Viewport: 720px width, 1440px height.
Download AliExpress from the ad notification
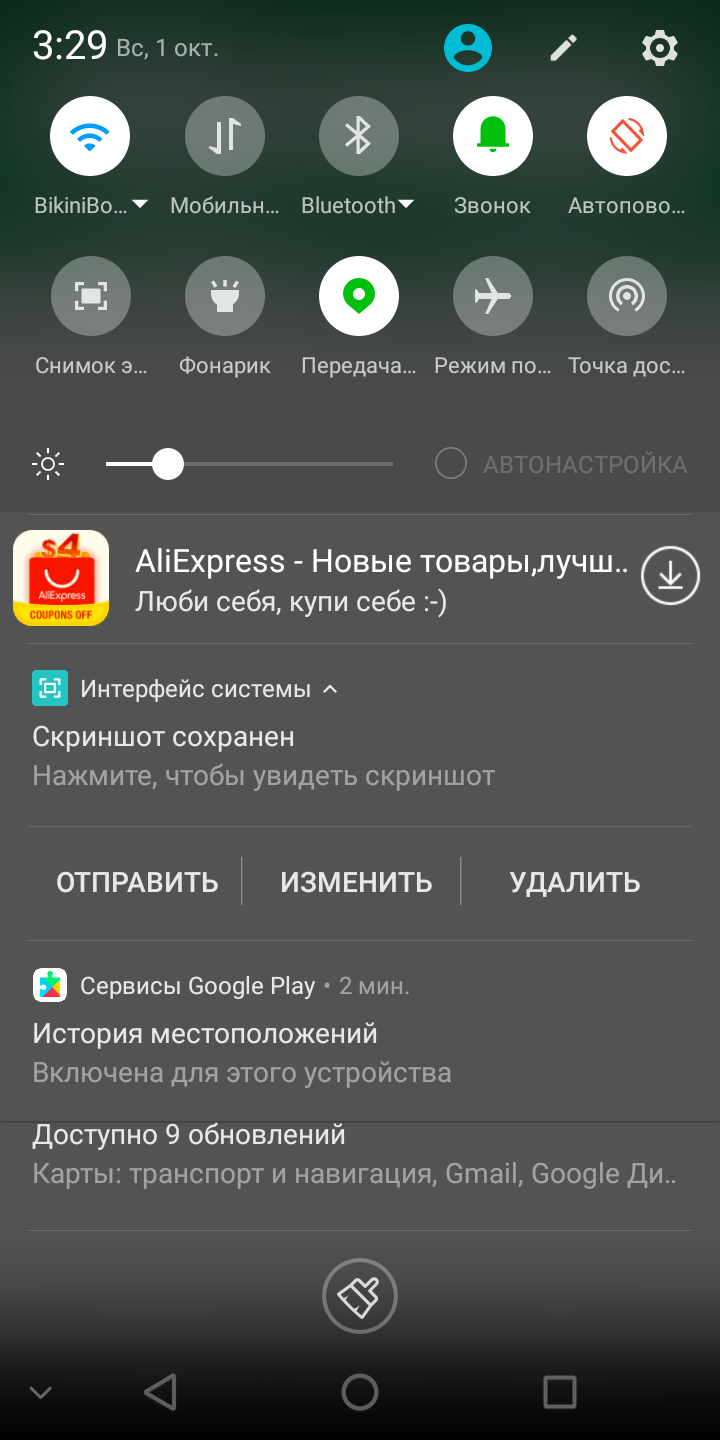click(x=669, y=577)
